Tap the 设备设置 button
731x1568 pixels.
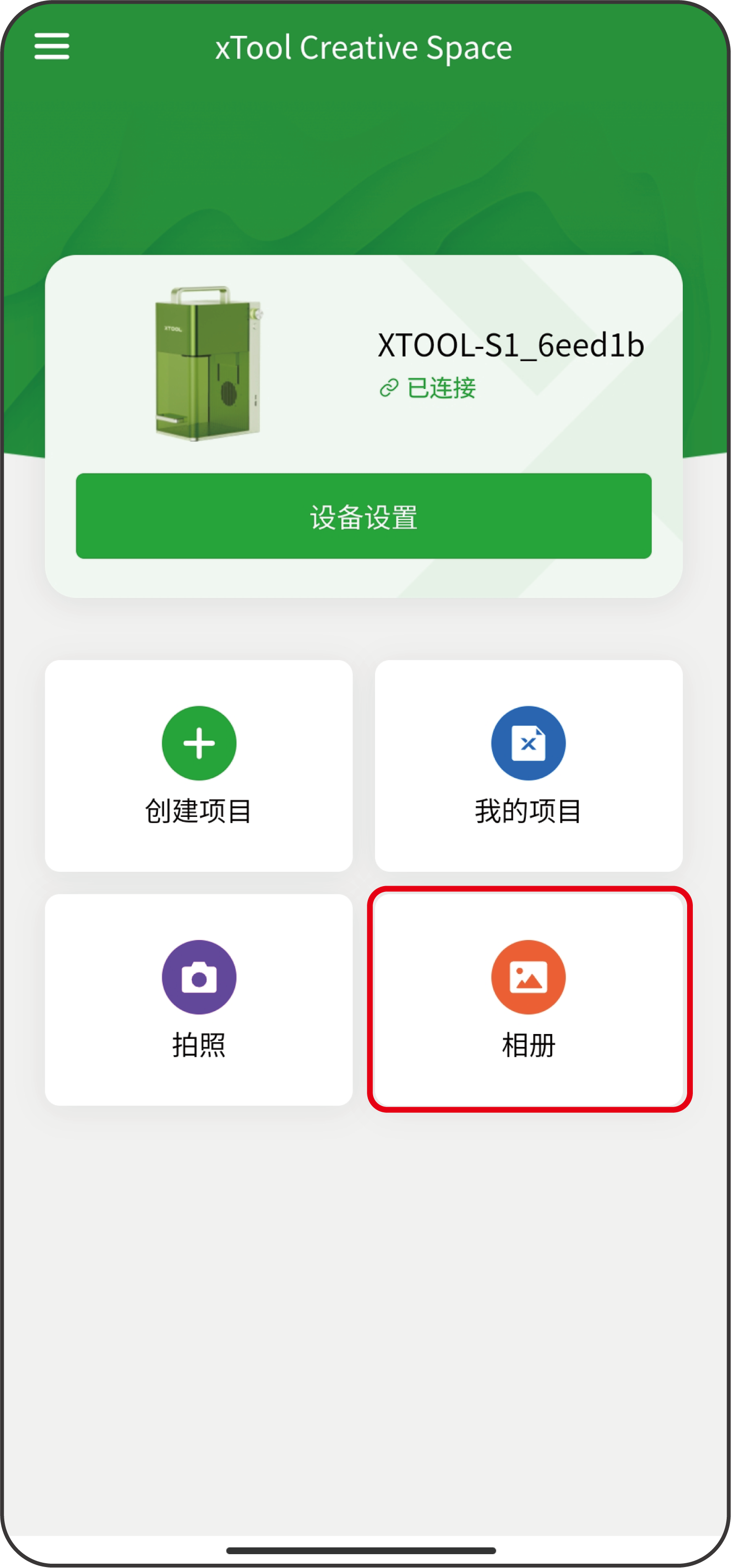tap(364, 516)
